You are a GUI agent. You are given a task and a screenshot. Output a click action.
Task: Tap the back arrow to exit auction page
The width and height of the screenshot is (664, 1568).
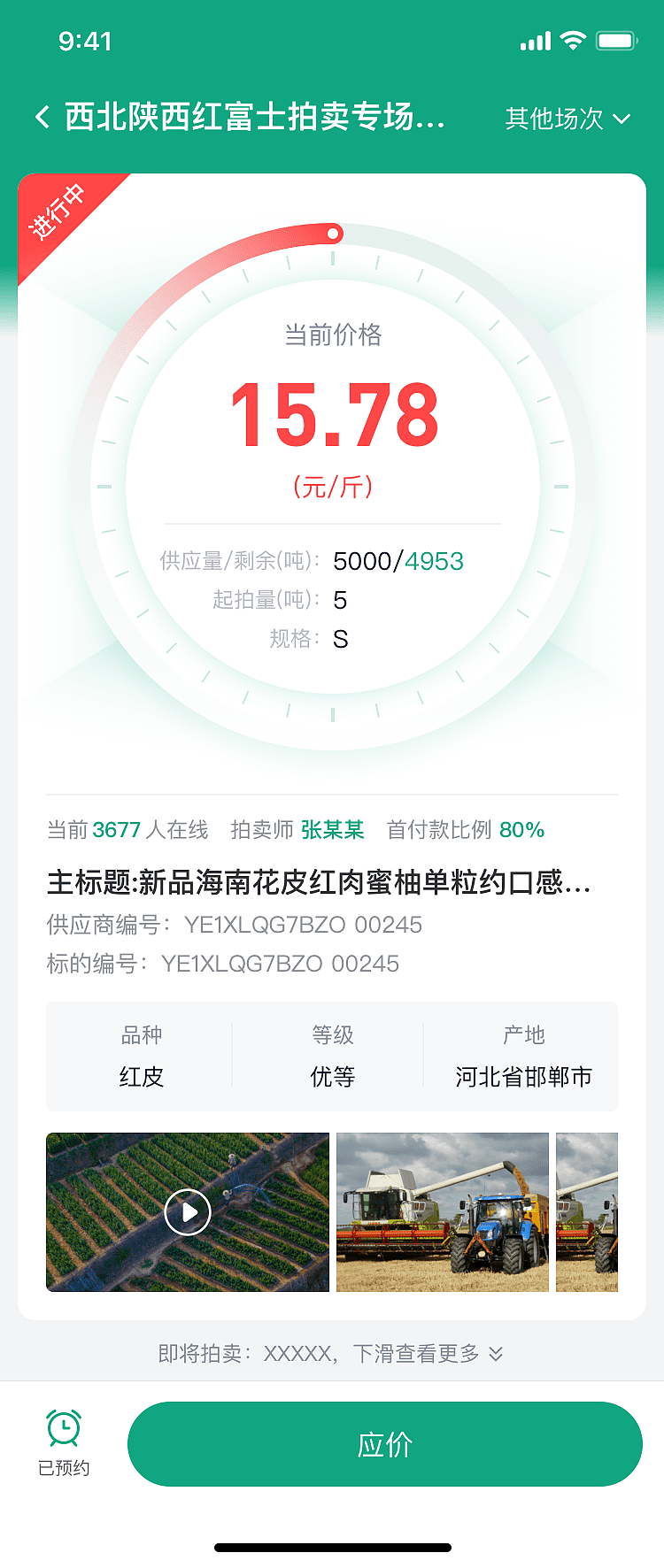tap(42, 118)
